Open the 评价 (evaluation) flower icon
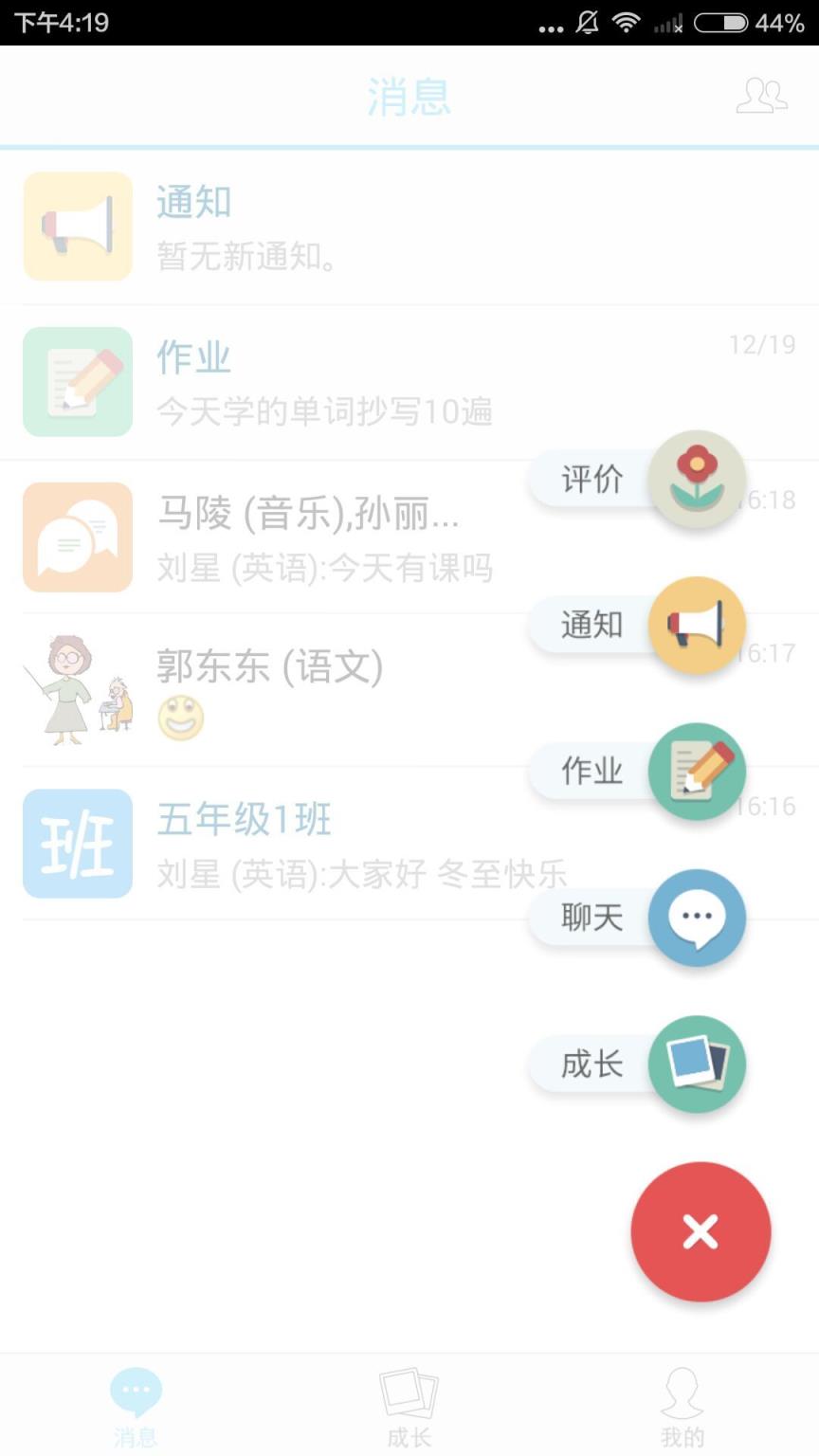The width and height of the screenshot is (819, 1456). pos(698,479)
